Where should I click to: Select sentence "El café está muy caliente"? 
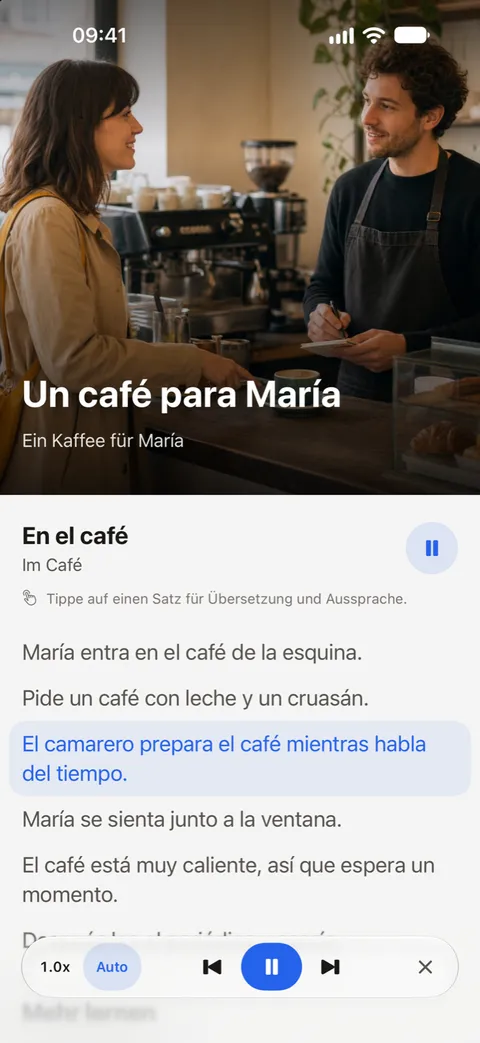pos(228,881)
